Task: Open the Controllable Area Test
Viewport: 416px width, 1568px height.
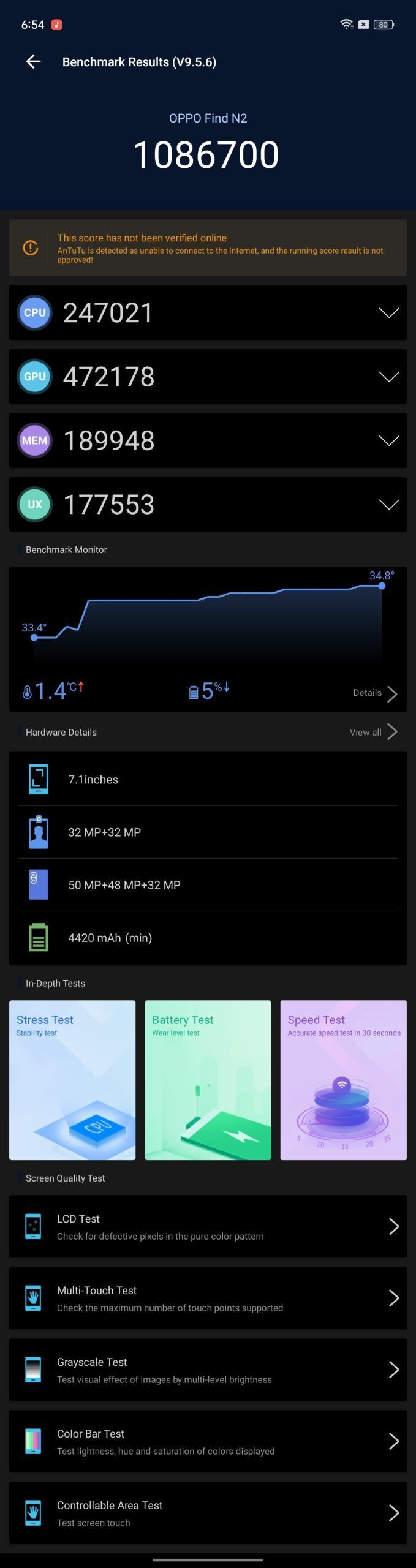Action: [208, 1513]
